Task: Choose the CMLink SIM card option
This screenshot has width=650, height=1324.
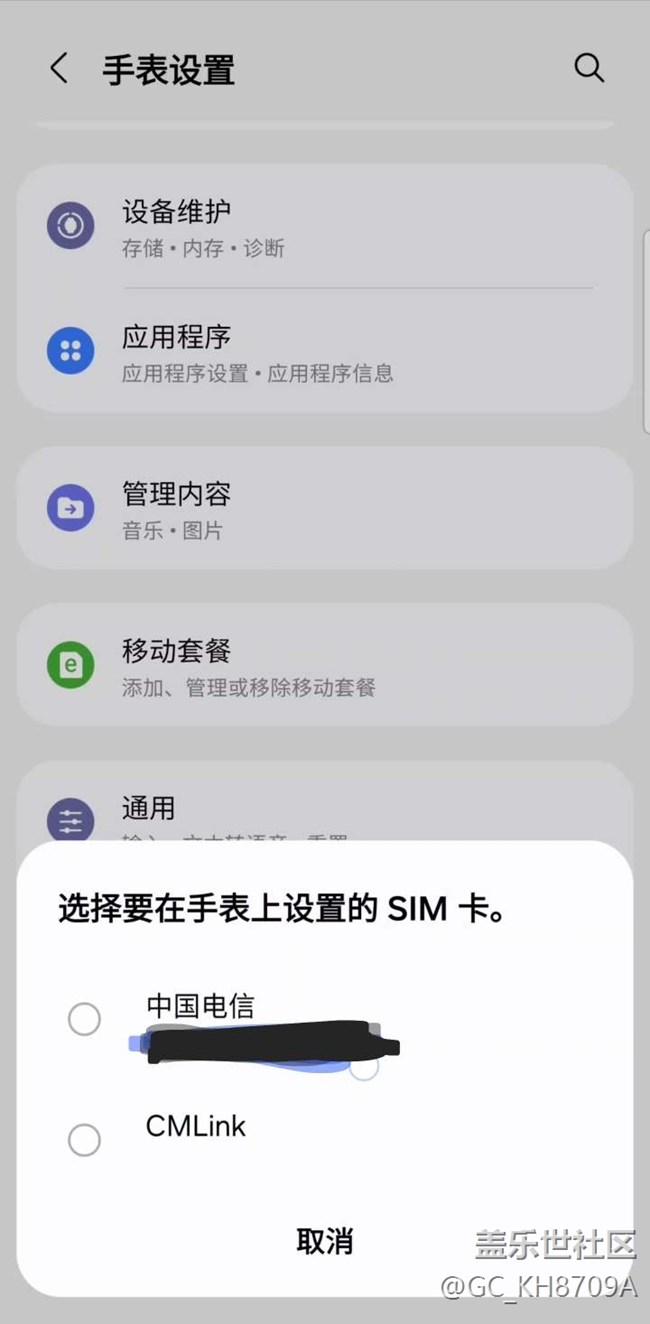Action: tap(84, 1139)
